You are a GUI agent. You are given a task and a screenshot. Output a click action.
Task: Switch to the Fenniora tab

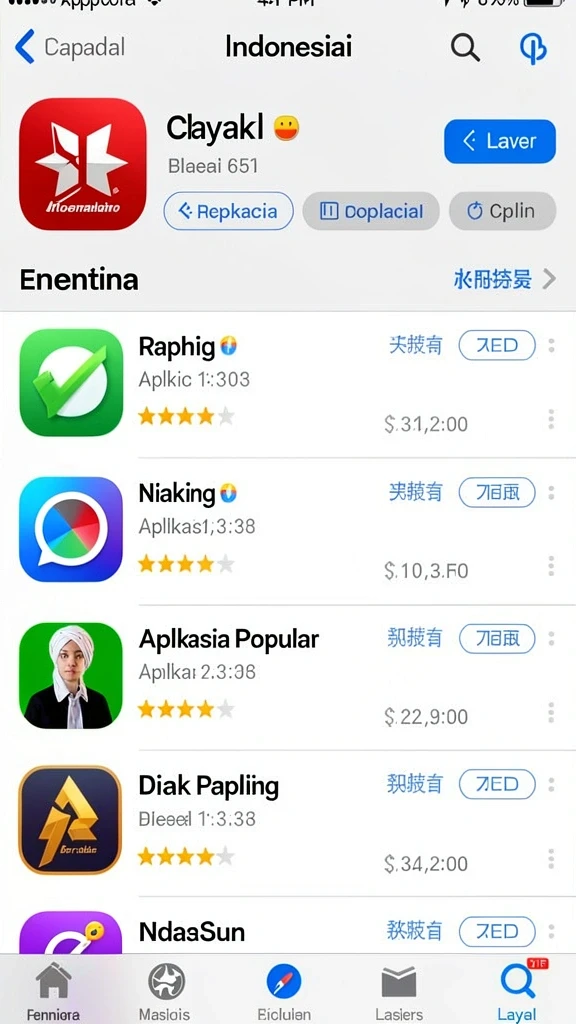(x=54, y=991)
